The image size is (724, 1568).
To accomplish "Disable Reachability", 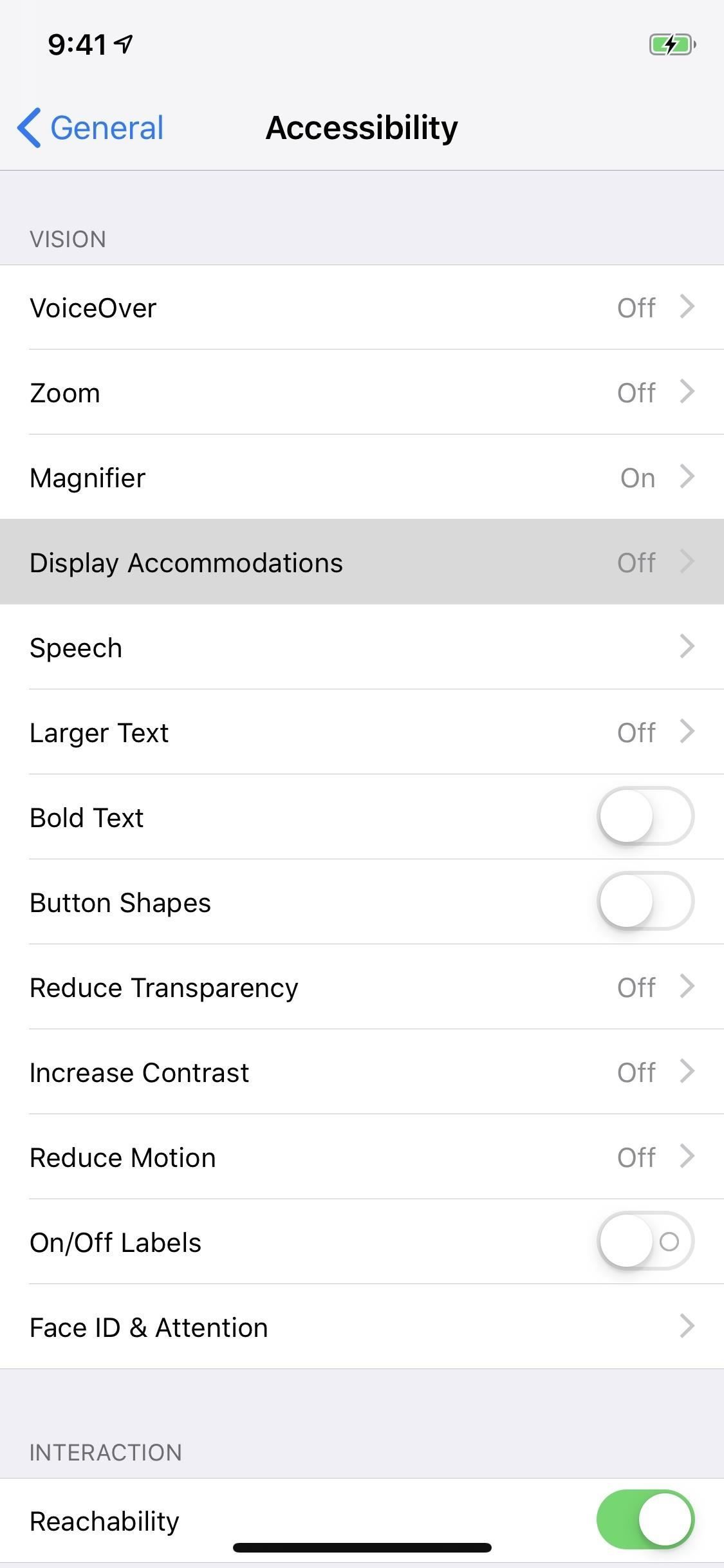I will (x=645, y=1520).
